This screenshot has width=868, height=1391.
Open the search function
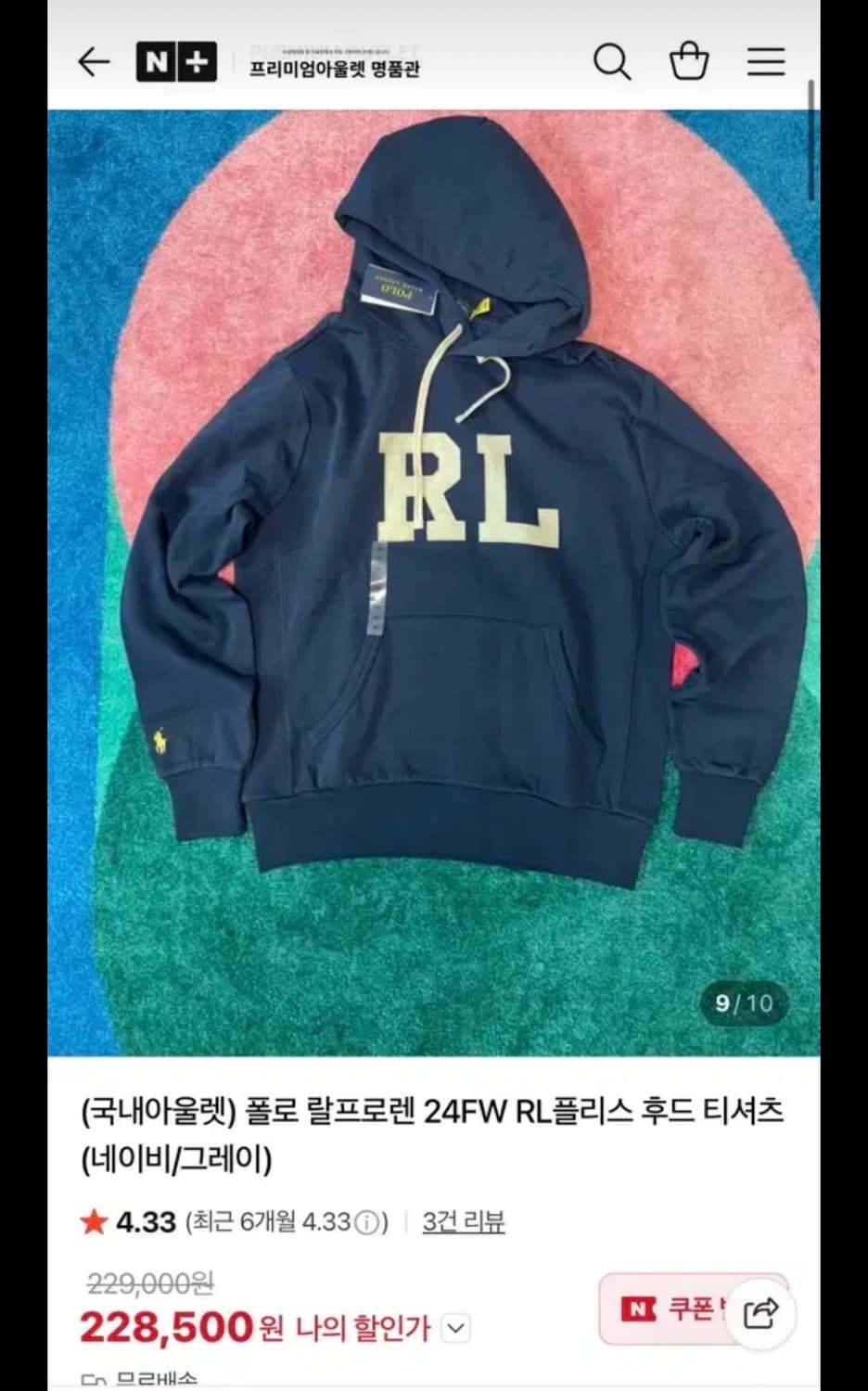pos(611,62)
